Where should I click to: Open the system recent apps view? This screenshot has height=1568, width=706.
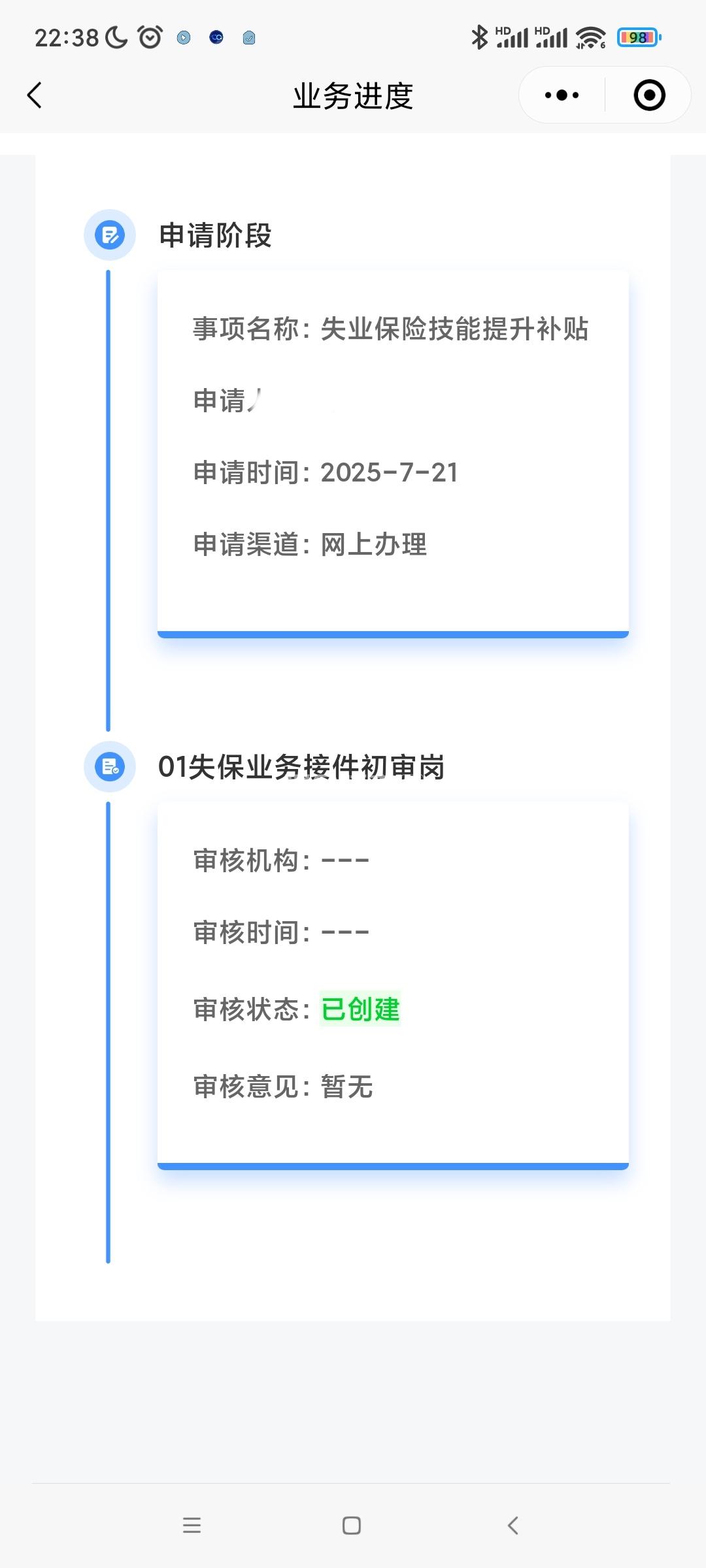tap(192, 1526)
